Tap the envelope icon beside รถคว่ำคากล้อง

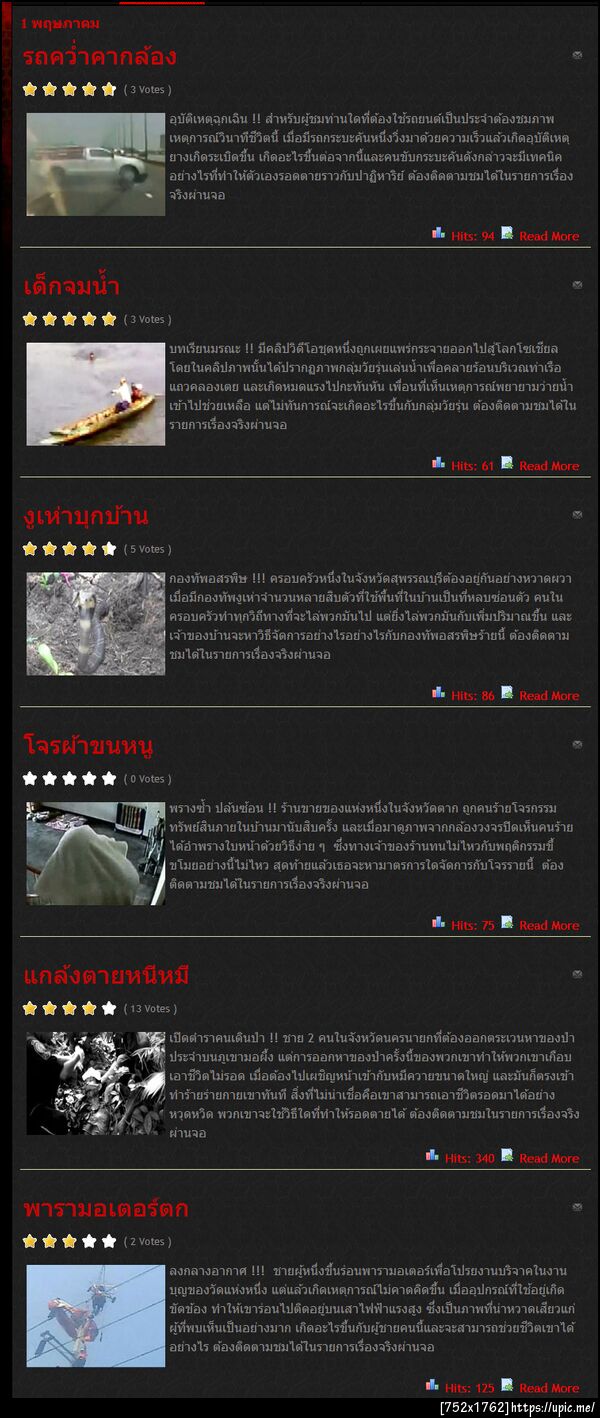click(x=577, y=55)
